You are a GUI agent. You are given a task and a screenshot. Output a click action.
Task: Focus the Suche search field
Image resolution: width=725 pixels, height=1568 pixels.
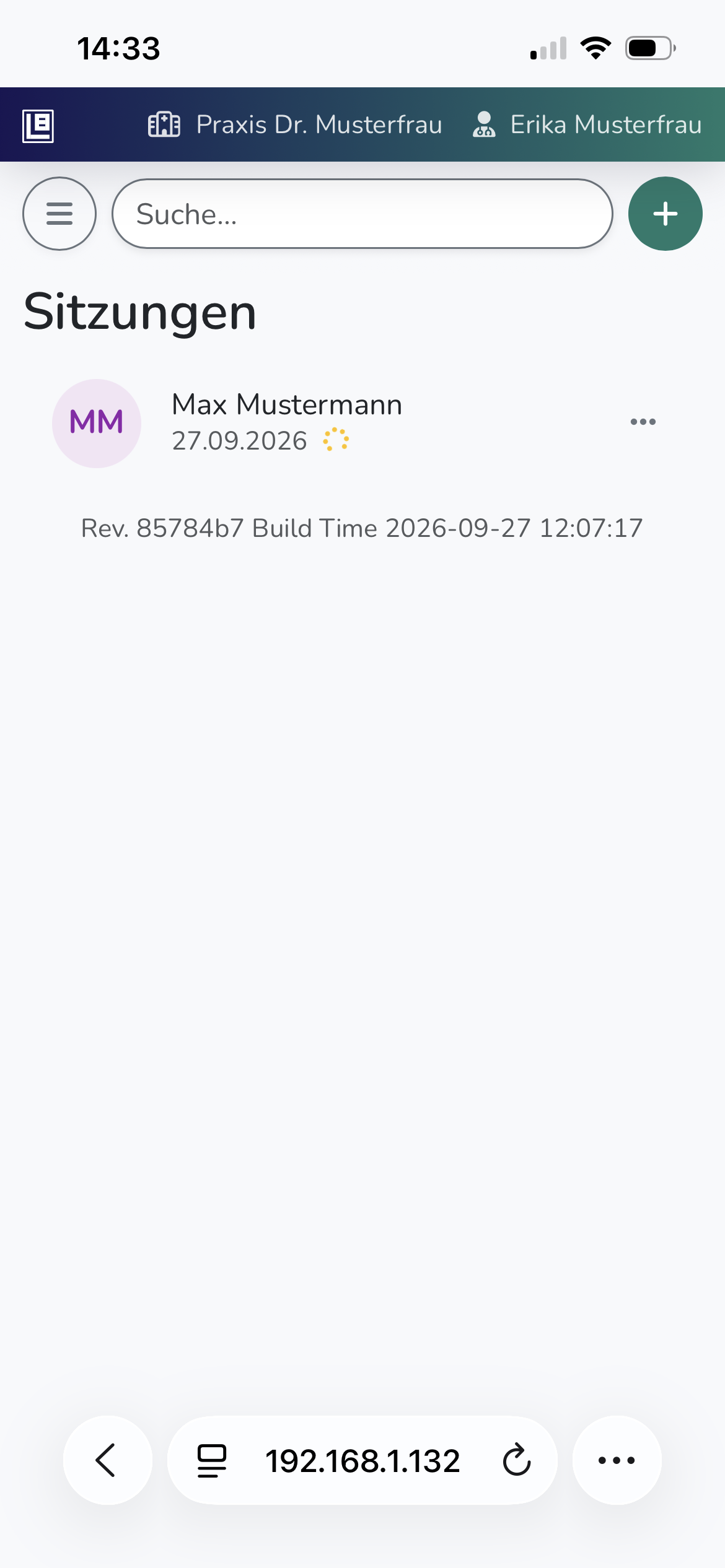(x=362, y=214)
